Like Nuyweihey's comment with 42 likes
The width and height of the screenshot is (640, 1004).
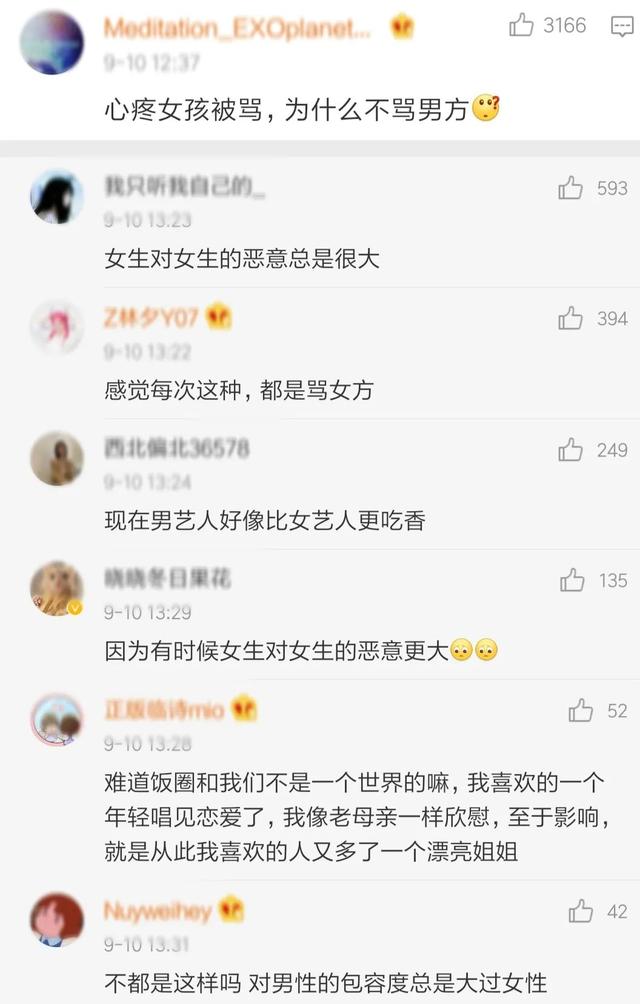point(581,911)
